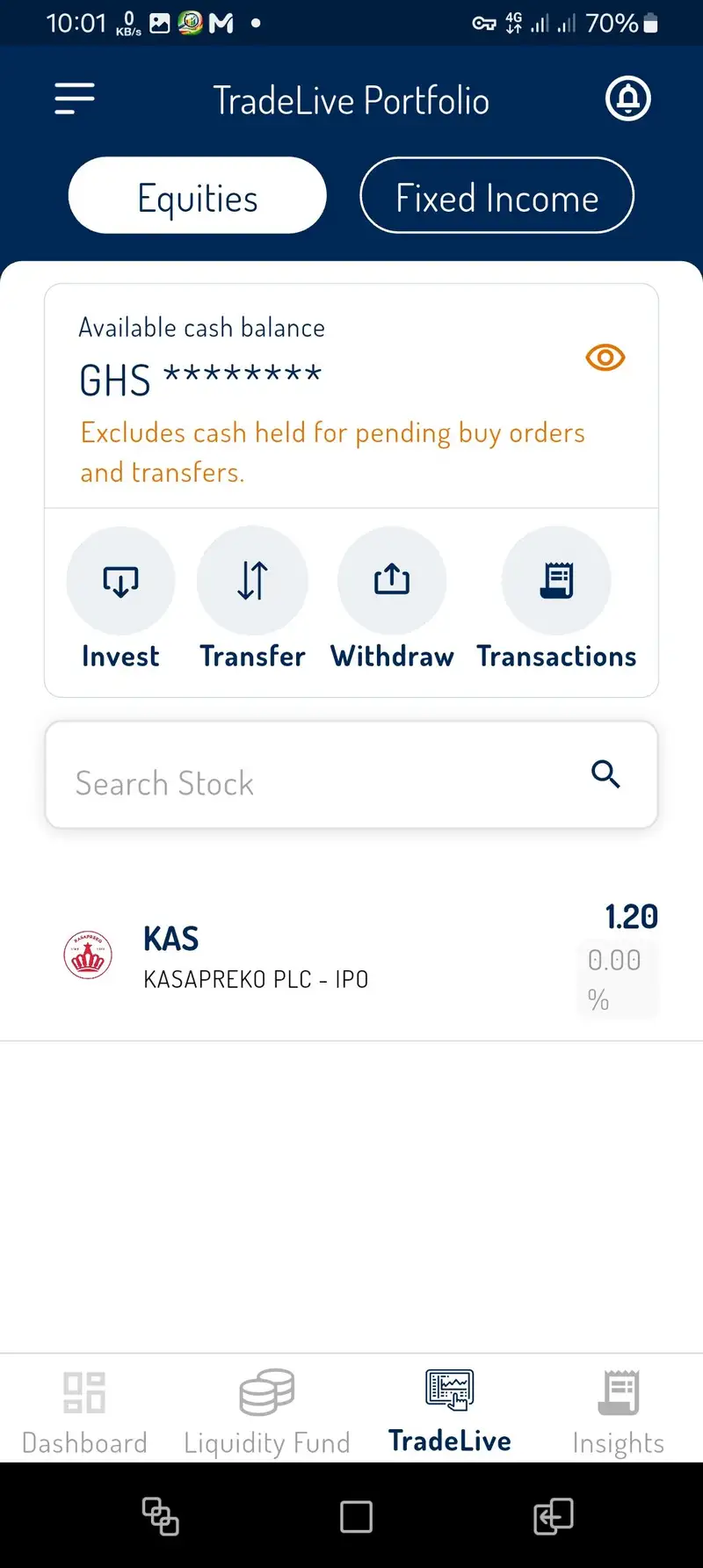This screenshot has height=1568, width=703.
Task: Switch to the Fixed Income tab
Action: point(496,196)
